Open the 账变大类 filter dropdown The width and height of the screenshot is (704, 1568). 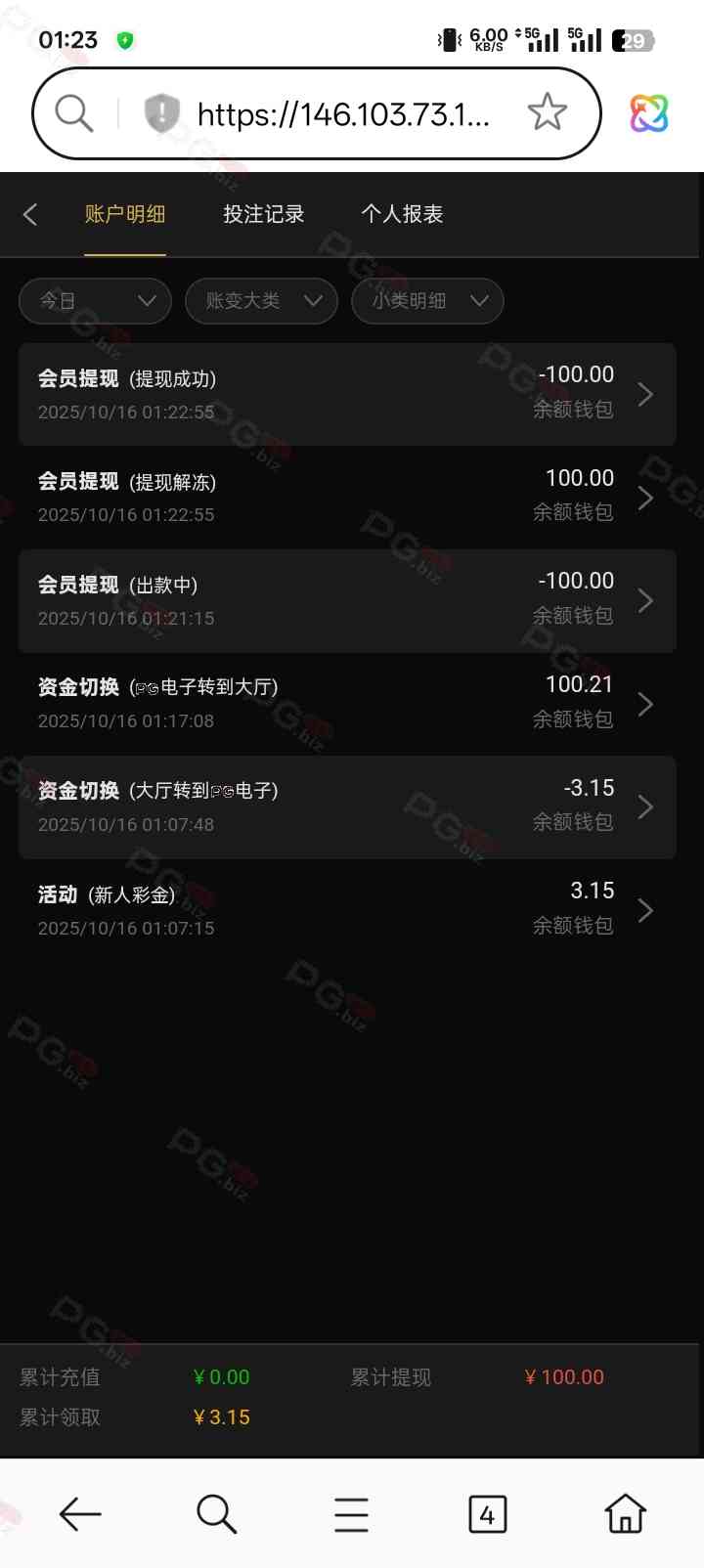tap(261, 301)
